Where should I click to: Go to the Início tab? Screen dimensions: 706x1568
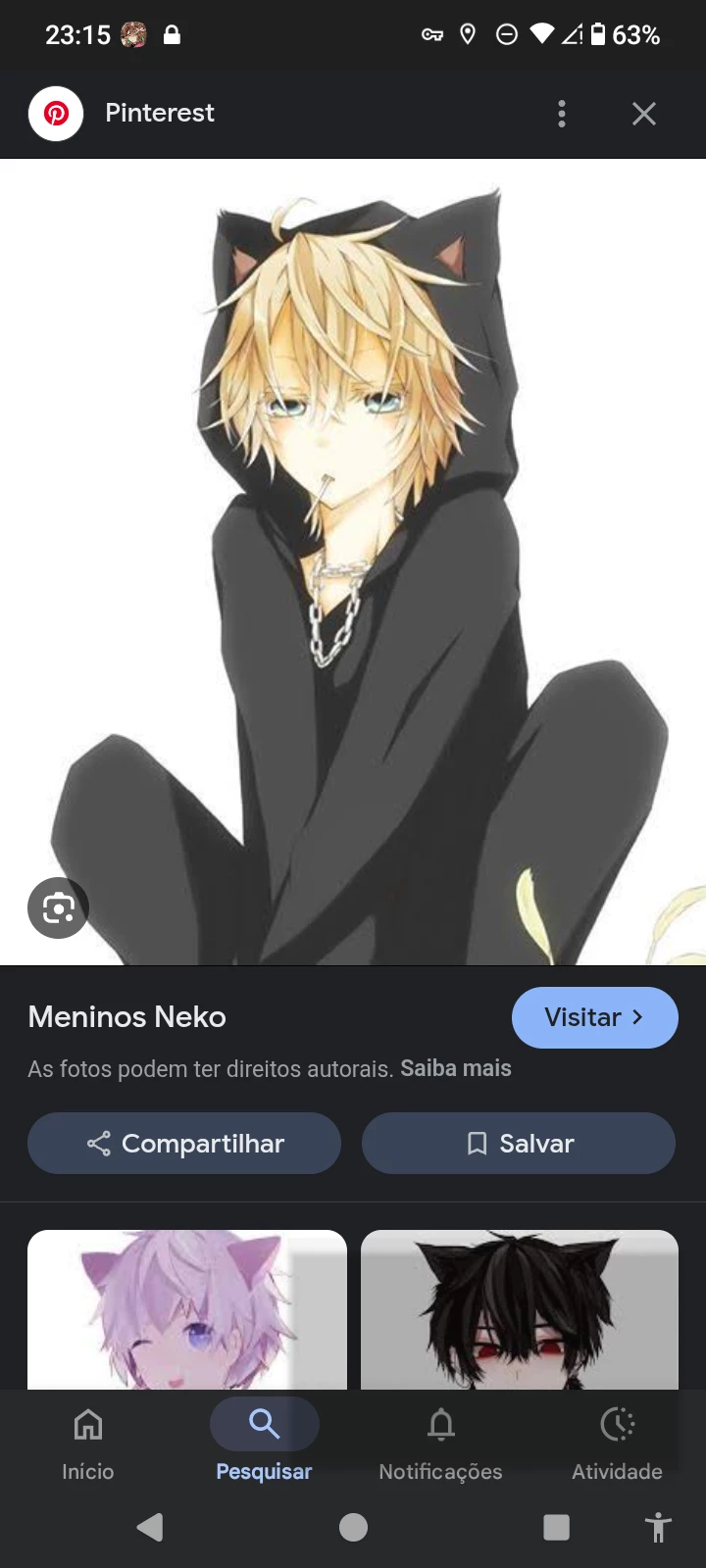[88, 1443]
